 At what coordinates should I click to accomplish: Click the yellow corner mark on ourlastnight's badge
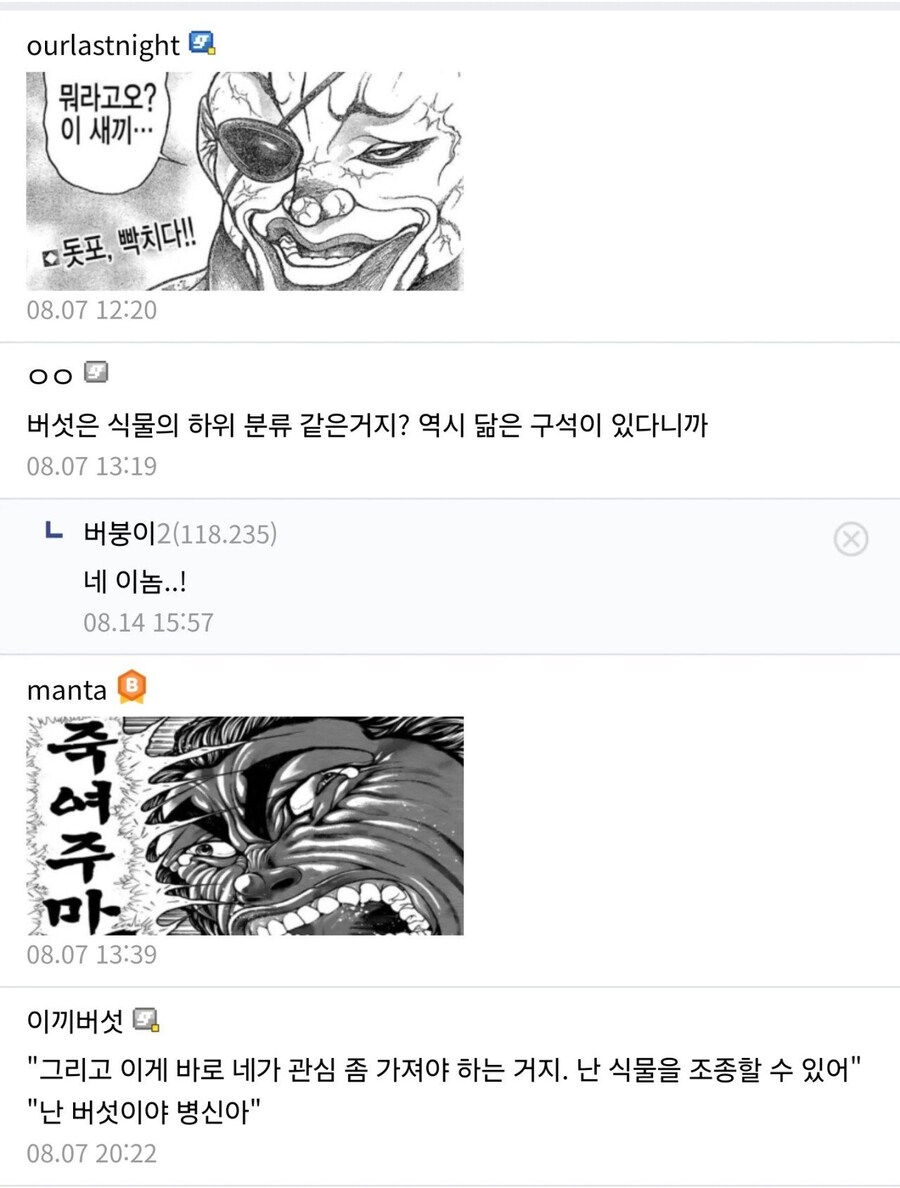209,50
